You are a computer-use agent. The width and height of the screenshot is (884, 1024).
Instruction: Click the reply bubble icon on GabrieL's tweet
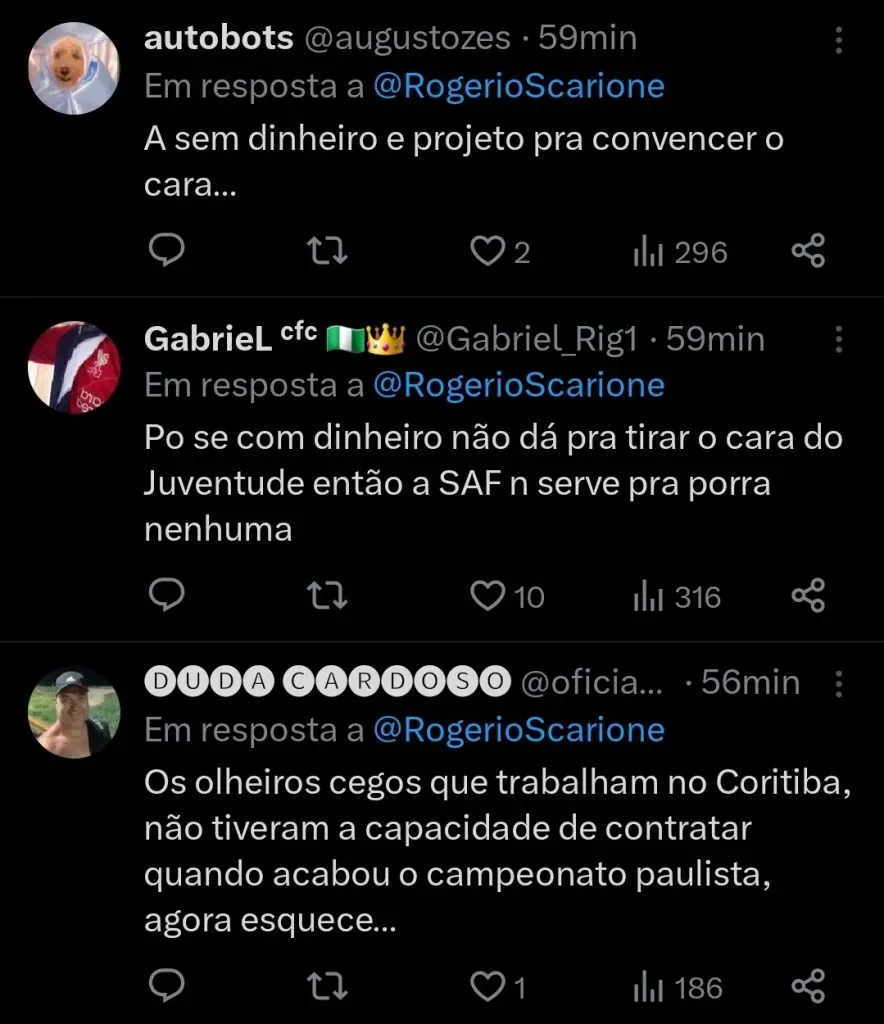pyautogui.click(x=167, y=596)
